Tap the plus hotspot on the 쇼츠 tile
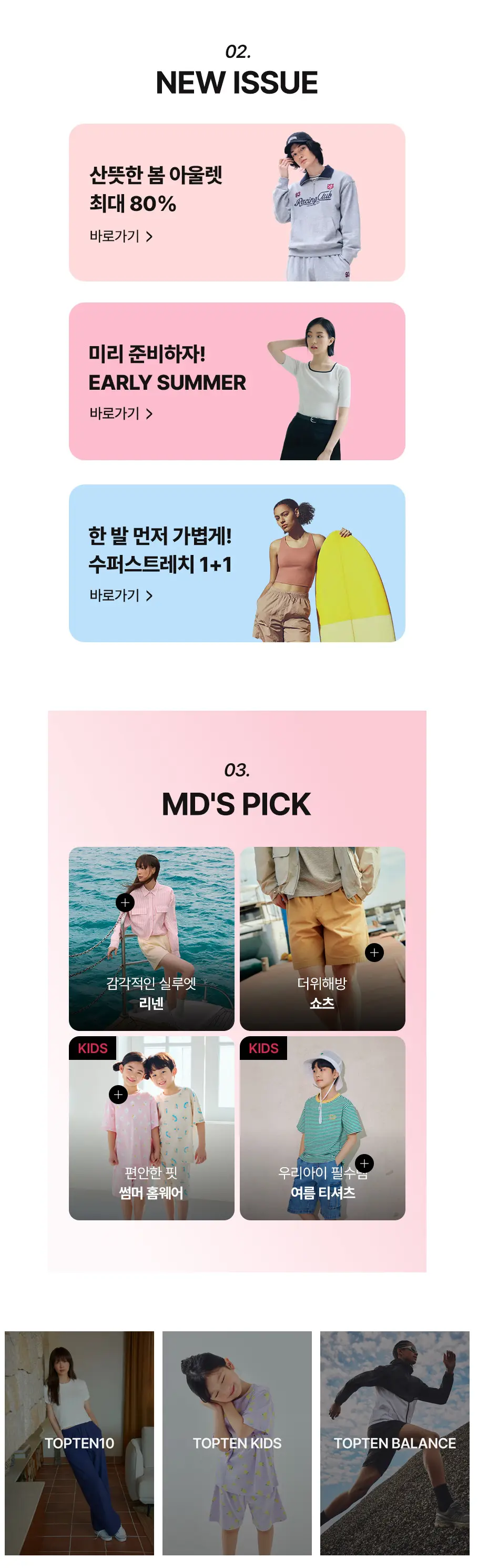Image resolution: width=478 pixels, height=1568 pixels. [x=374, y=953]
